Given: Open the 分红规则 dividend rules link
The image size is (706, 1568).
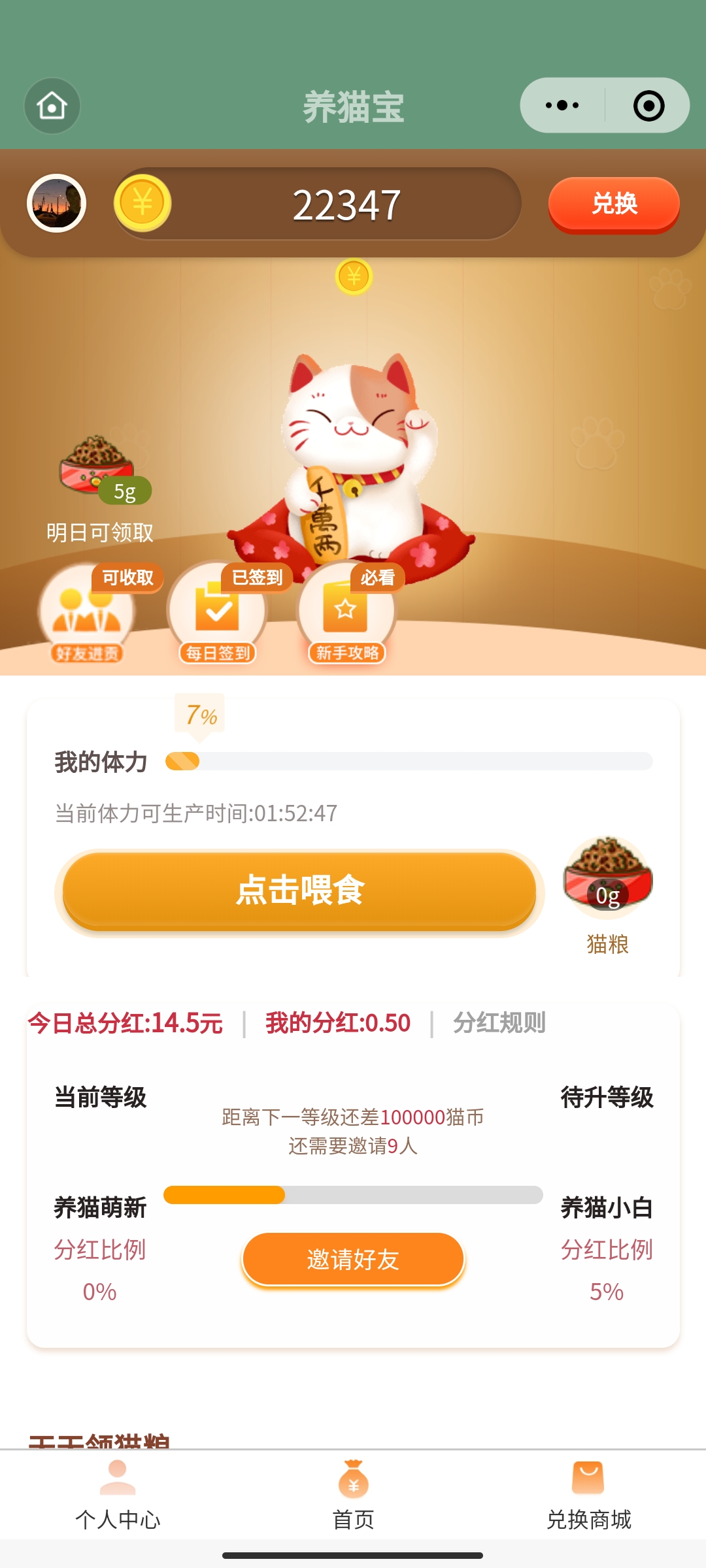Looking at the screenshot, I should (500, 1024).
